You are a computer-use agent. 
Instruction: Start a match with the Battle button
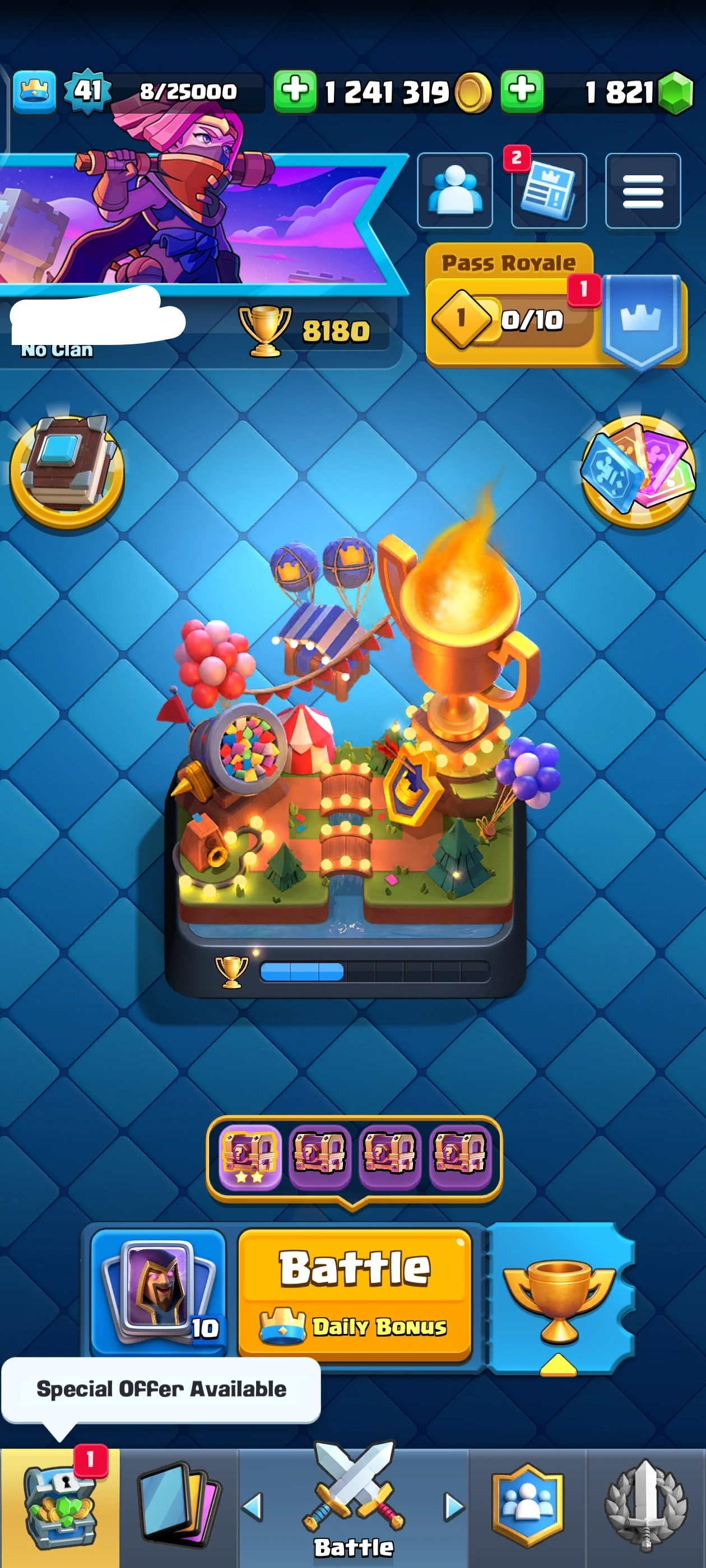pos(355,1293)
